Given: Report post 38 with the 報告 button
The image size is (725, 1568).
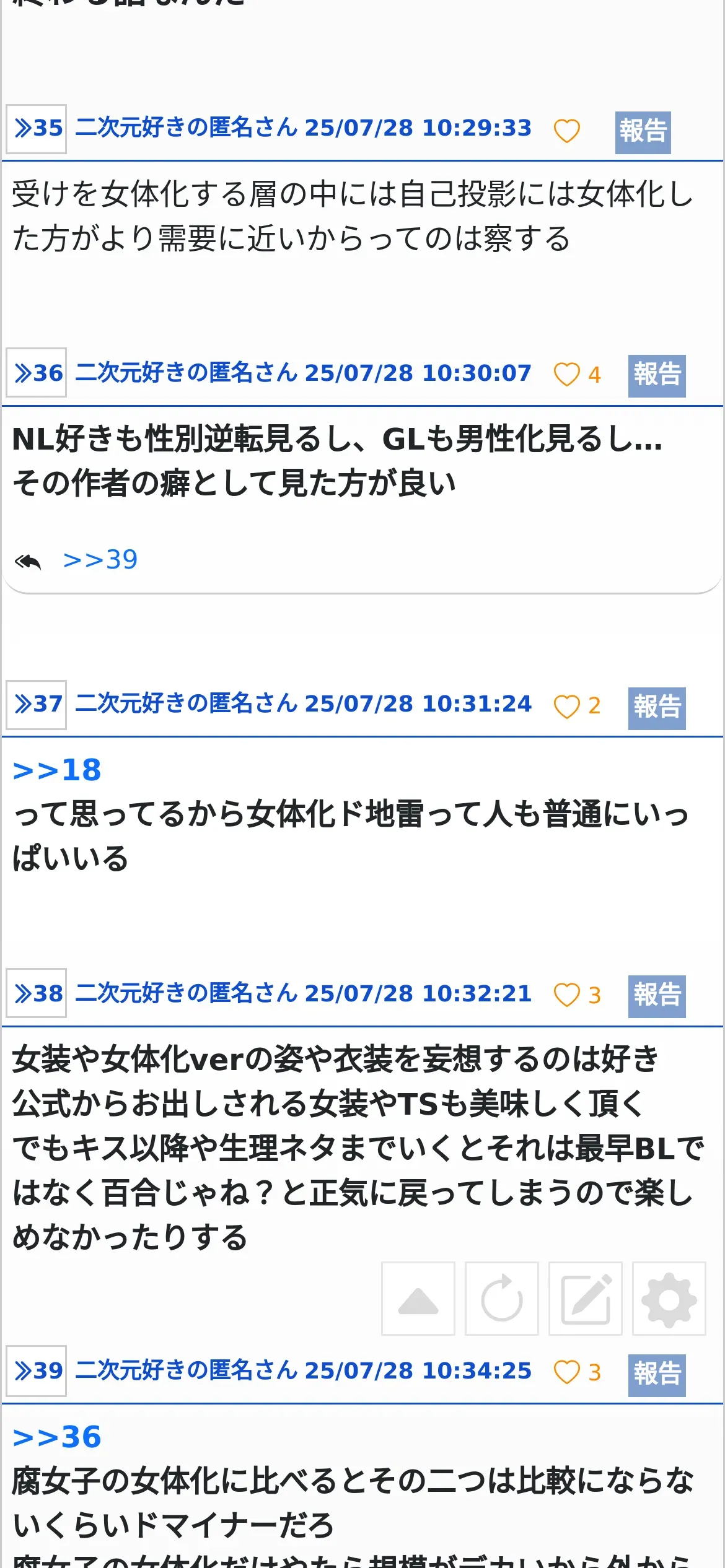Looking at the screenshot, I should tap(657, 996).
